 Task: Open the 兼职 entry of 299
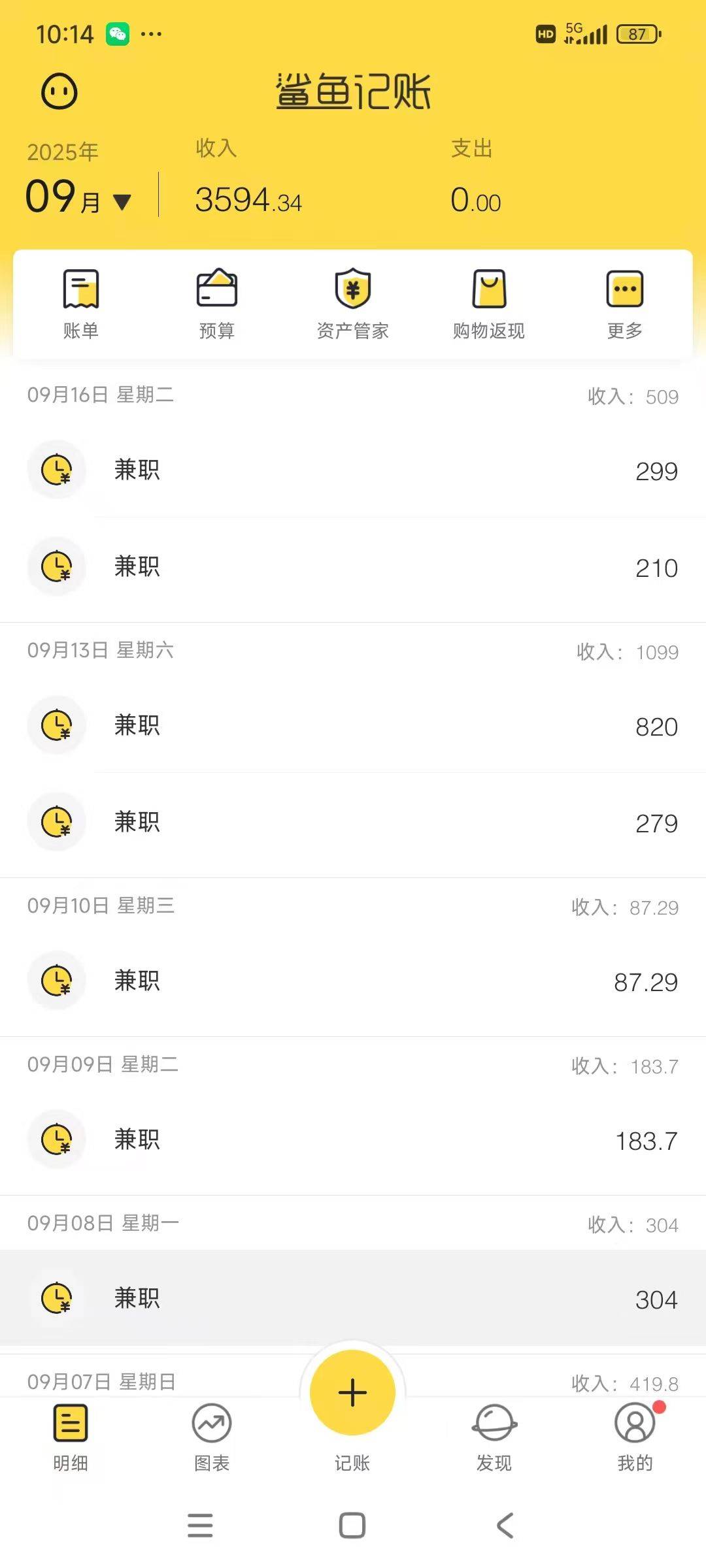coord(353,470)
